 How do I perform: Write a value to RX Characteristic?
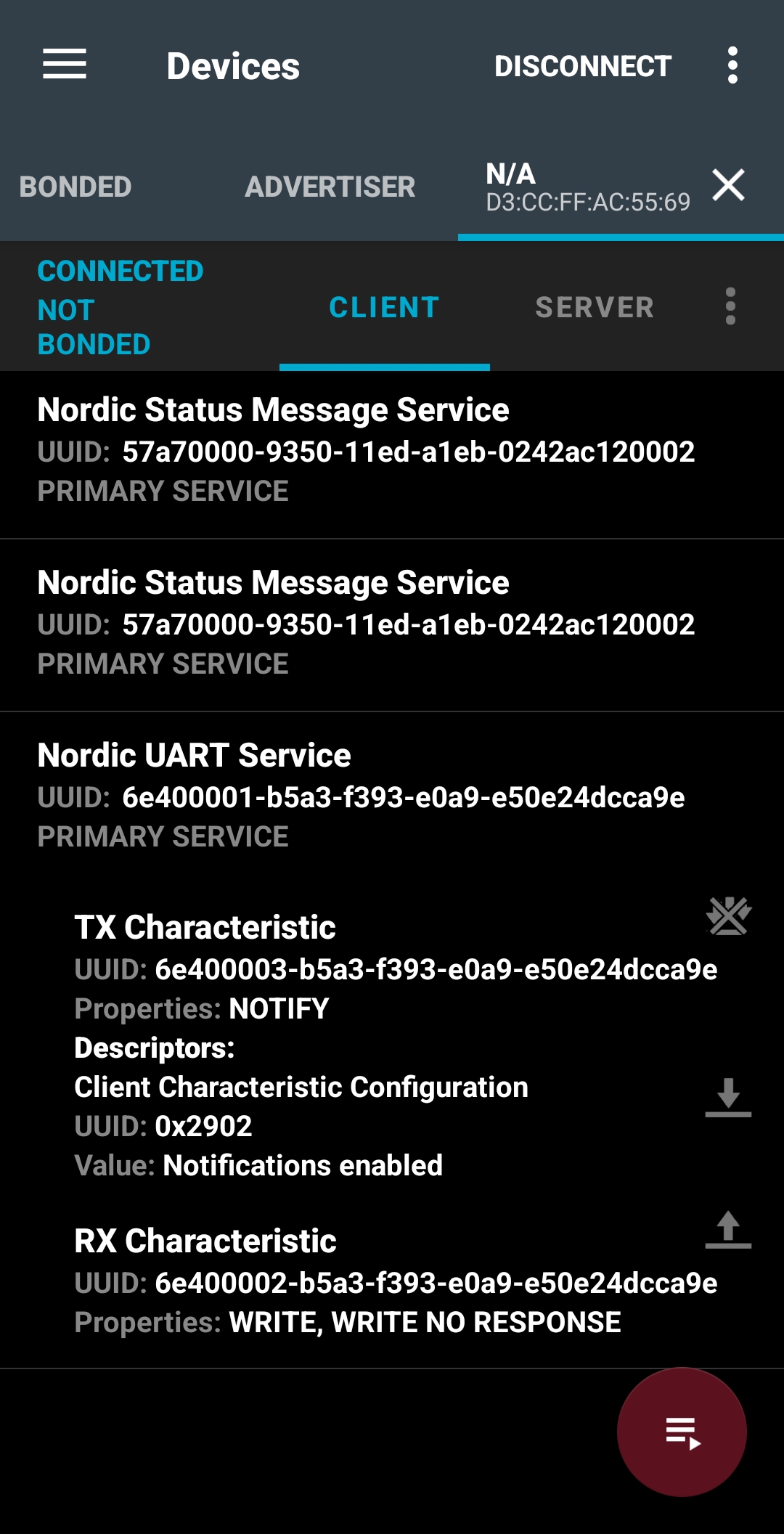tap(728, 1230)
